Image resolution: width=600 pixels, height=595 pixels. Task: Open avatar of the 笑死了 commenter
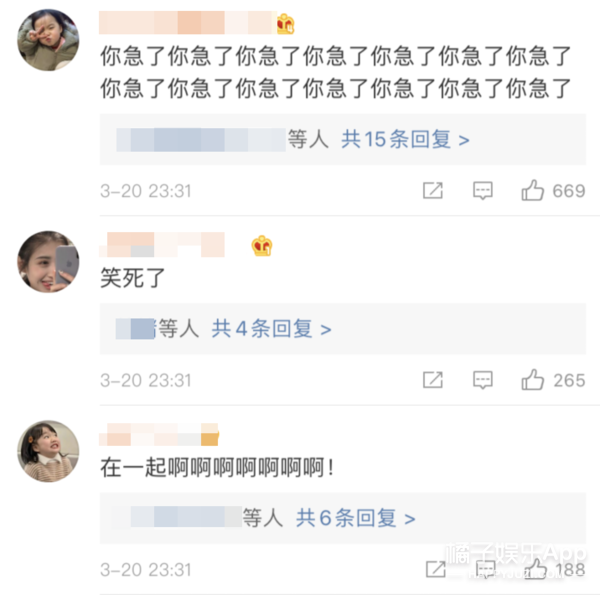[x=48, y=260]
